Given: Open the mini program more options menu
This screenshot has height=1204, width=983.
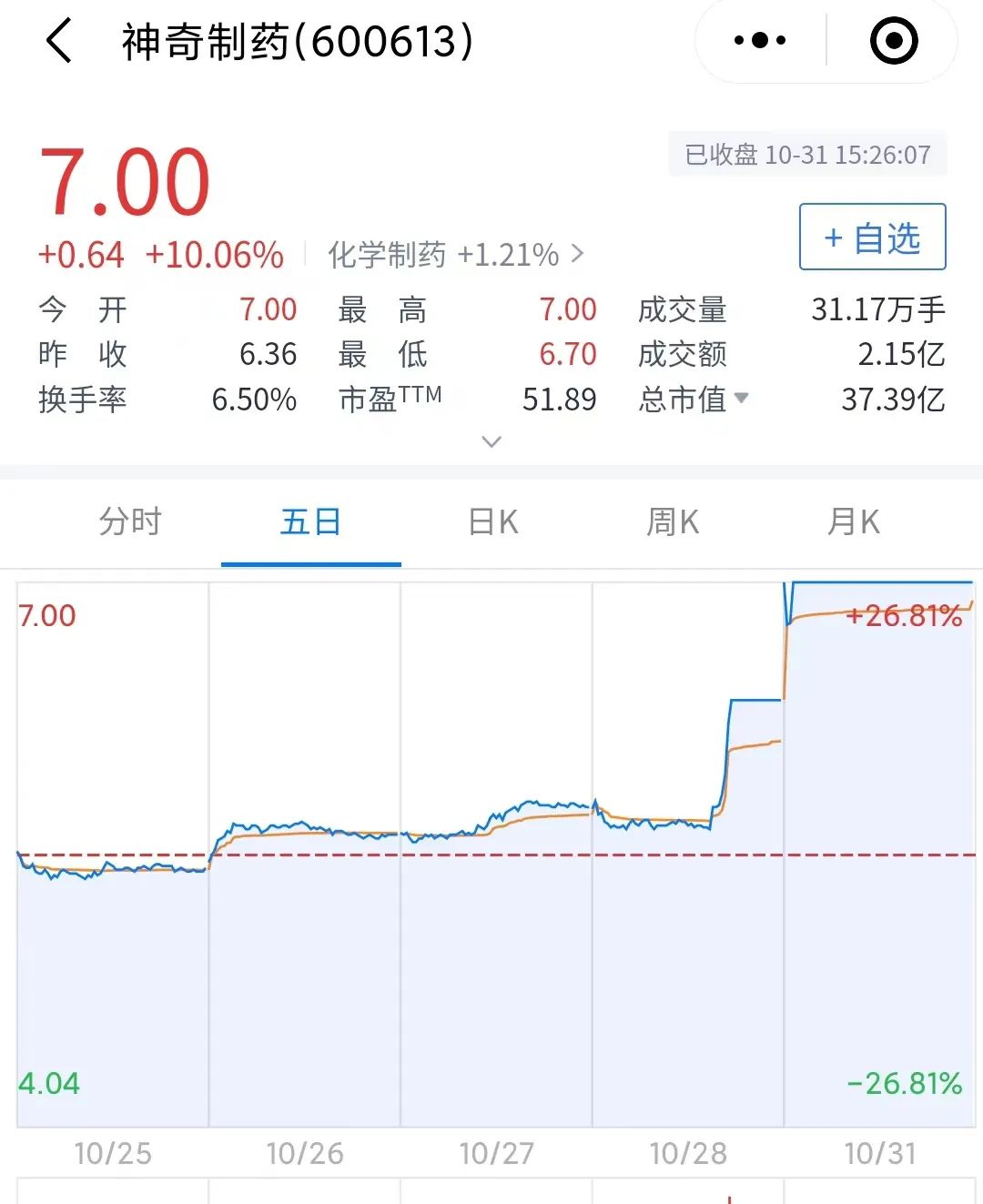Looking at the screenshot, I should pyautogui.click(x=760, y=41).
